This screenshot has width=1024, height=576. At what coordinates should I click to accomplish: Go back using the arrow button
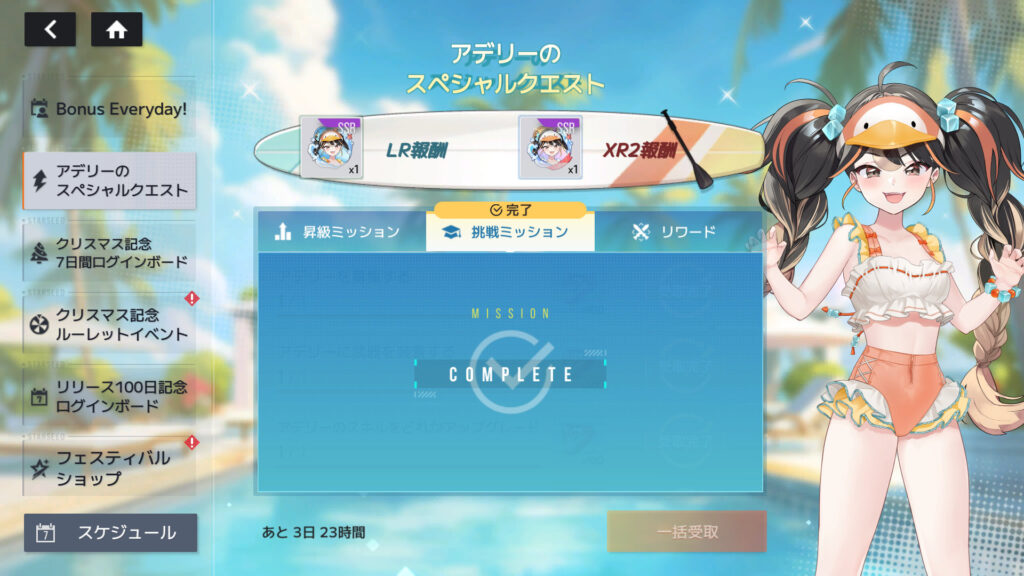(x=50, y=29)
